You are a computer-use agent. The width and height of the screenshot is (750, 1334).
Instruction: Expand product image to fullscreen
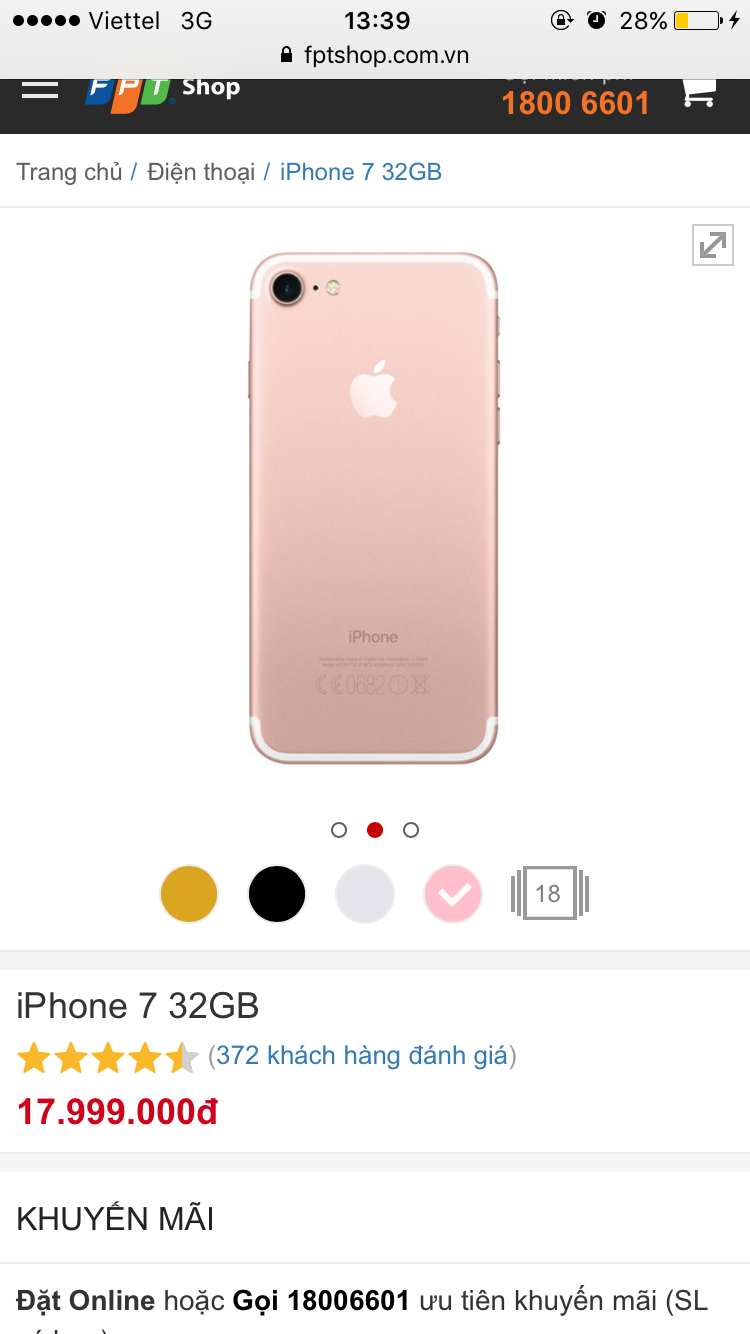[x=713, y=245]
